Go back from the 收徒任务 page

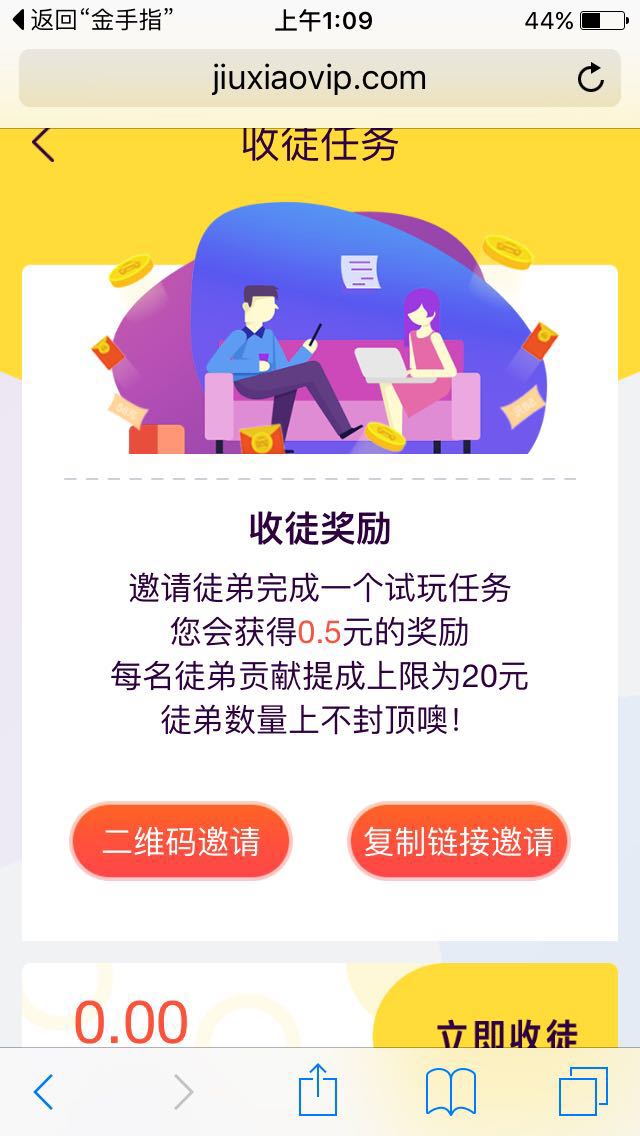click(42, 145)
